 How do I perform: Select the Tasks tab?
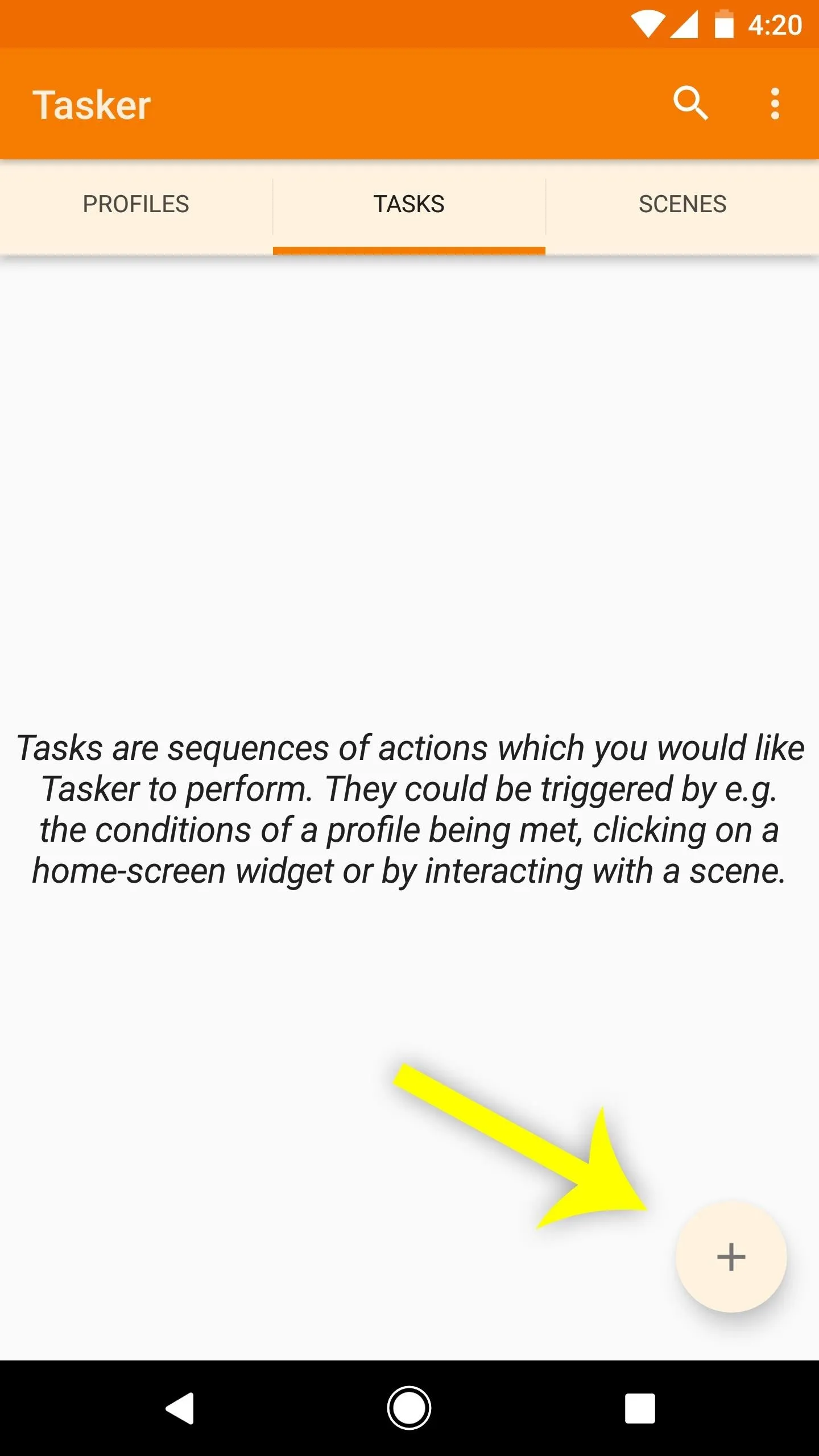tap(409, 205)
